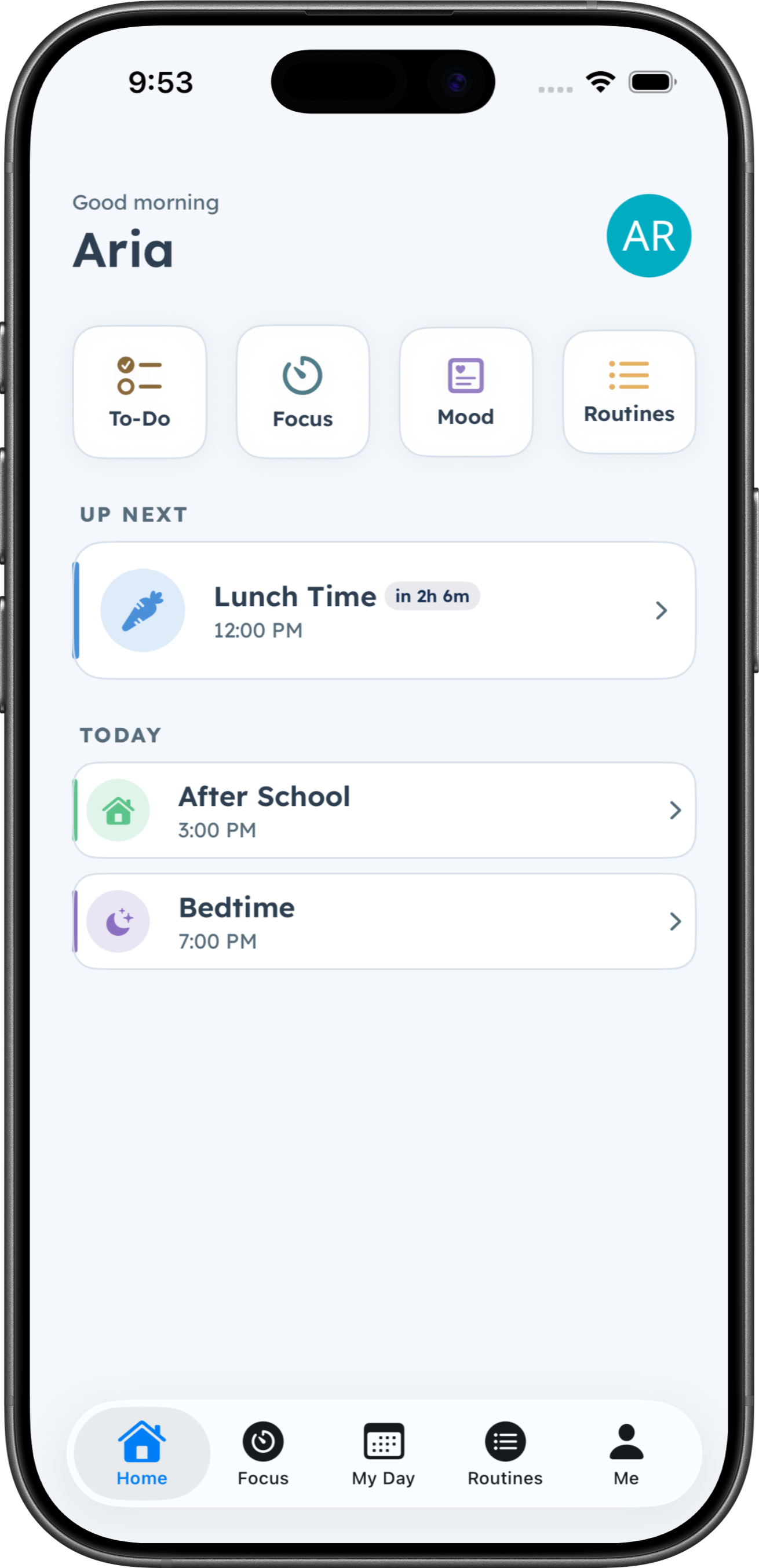Viewport: 759px width, 1568px height.
Task: Open the Bedtime routine
Action: pyautogui.click(x=384, y=921)
